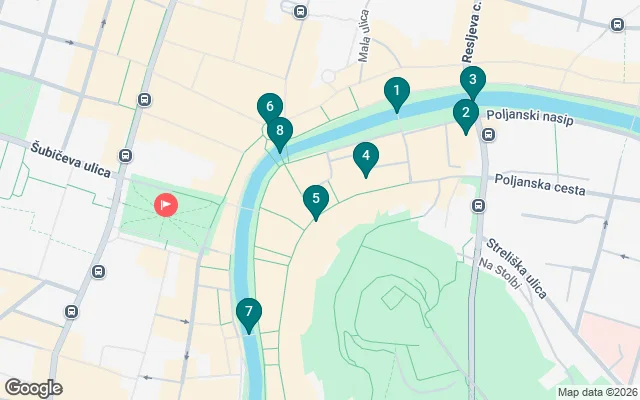Open map pin number 3

tap(472, 81)
